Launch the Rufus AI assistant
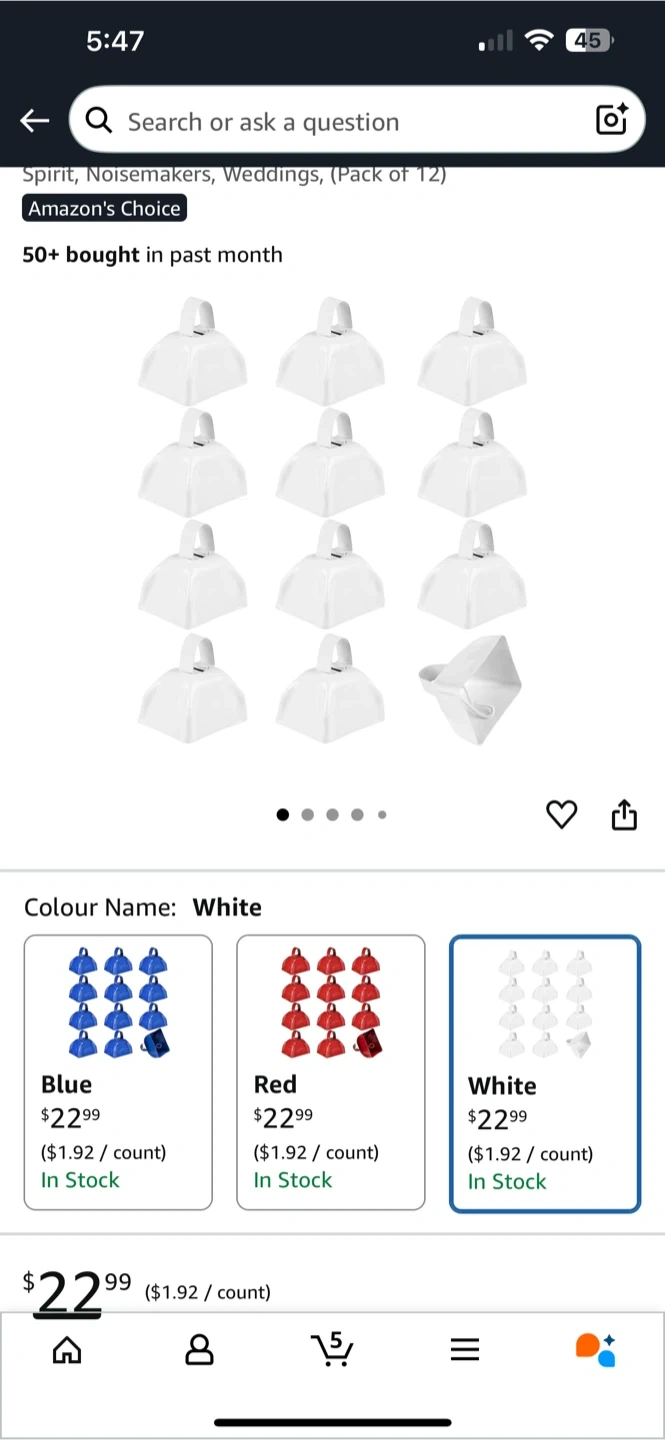Image resolution: width=665 pixels, height=1440 pixels. click(596, 1350)
